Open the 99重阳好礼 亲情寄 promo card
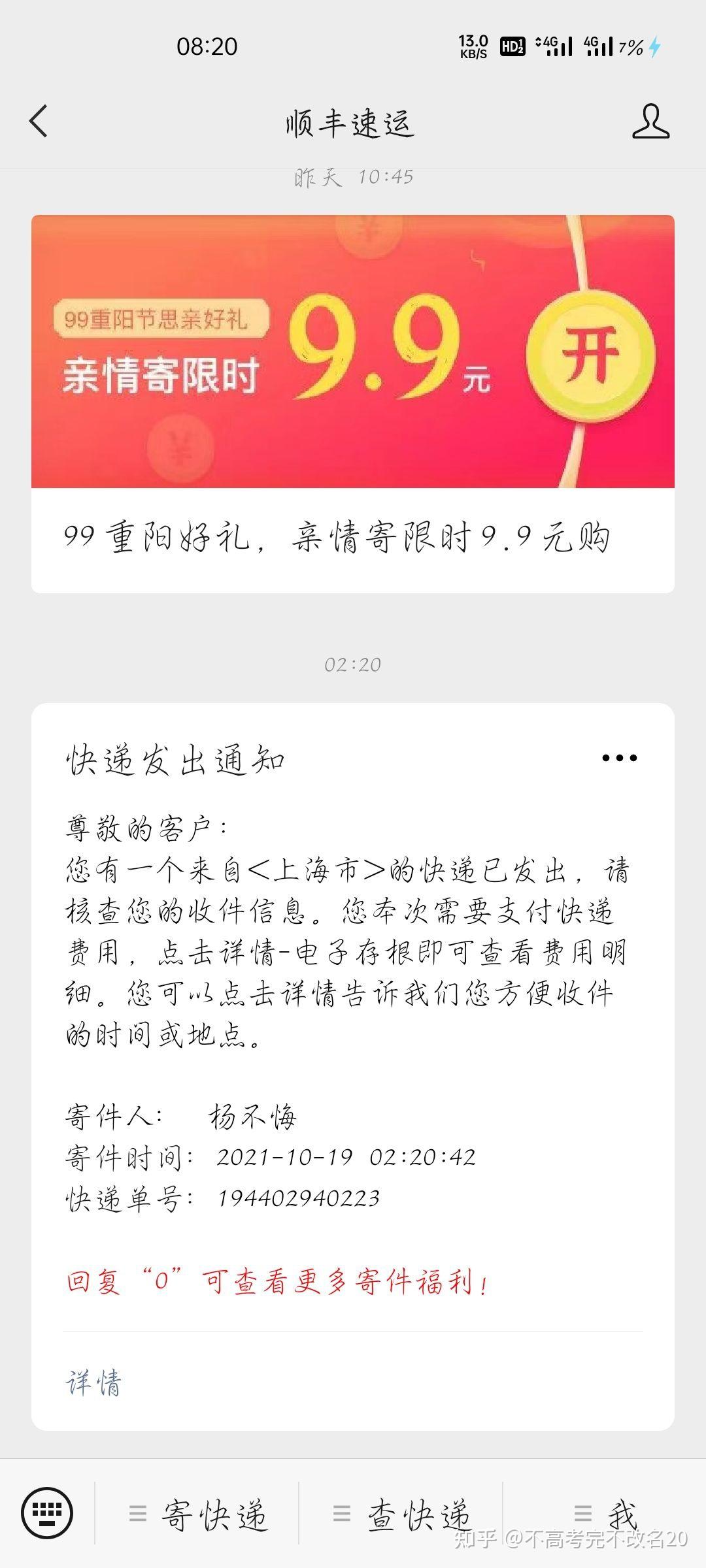This screenshot has width=706, height=1568. click(x=353, y=404)
